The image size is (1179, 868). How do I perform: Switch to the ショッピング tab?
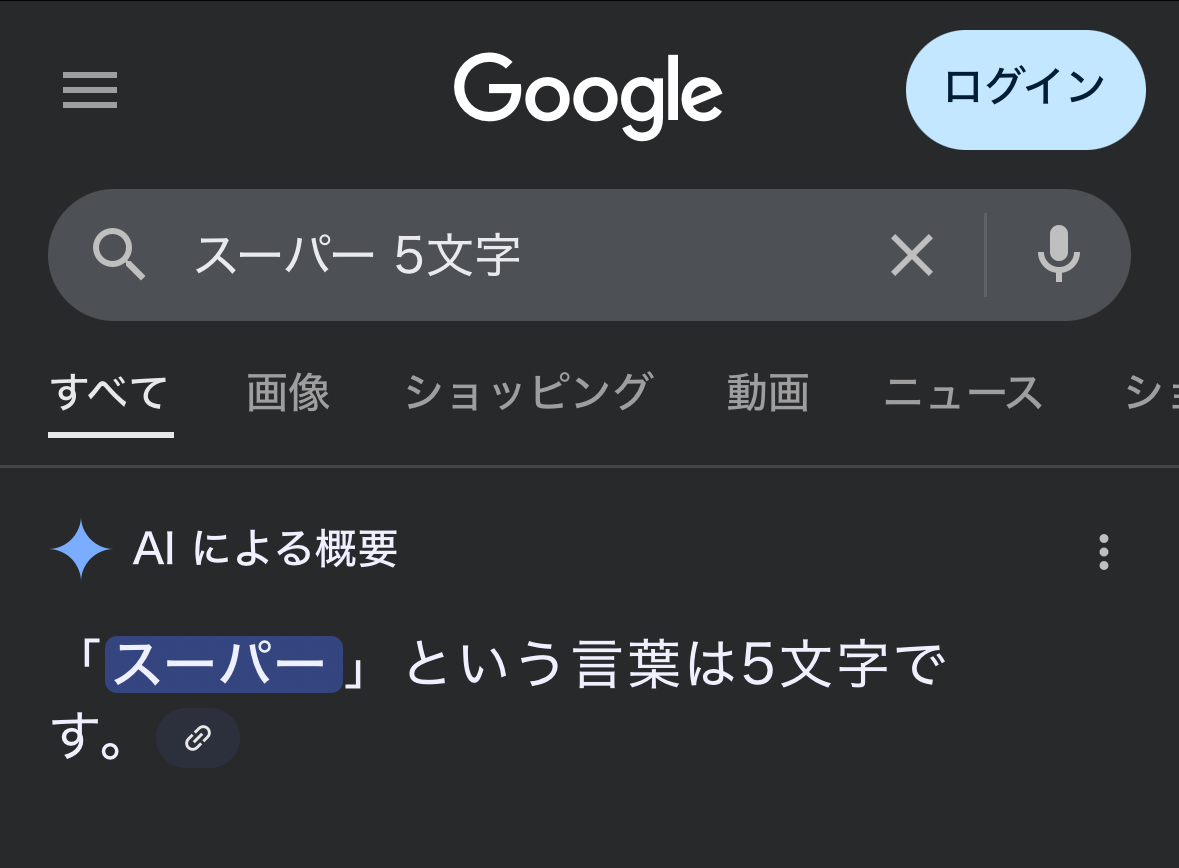tap(529, 393)
